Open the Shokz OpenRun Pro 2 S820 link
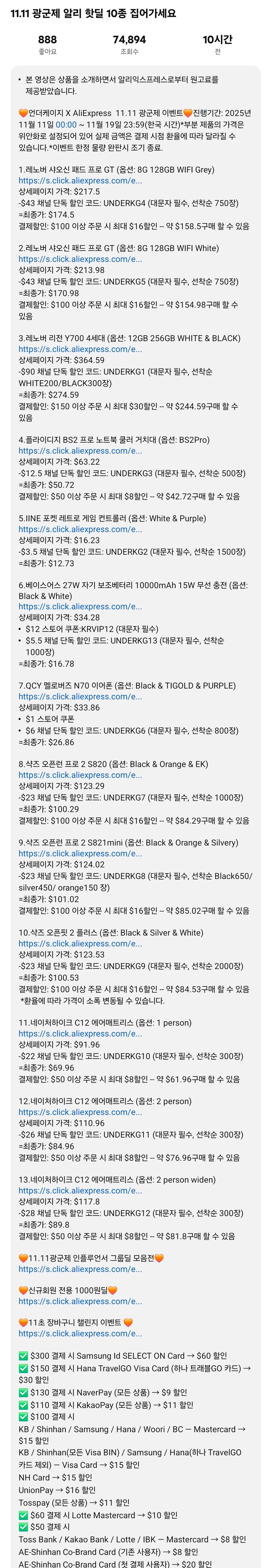 click(80, 775)
